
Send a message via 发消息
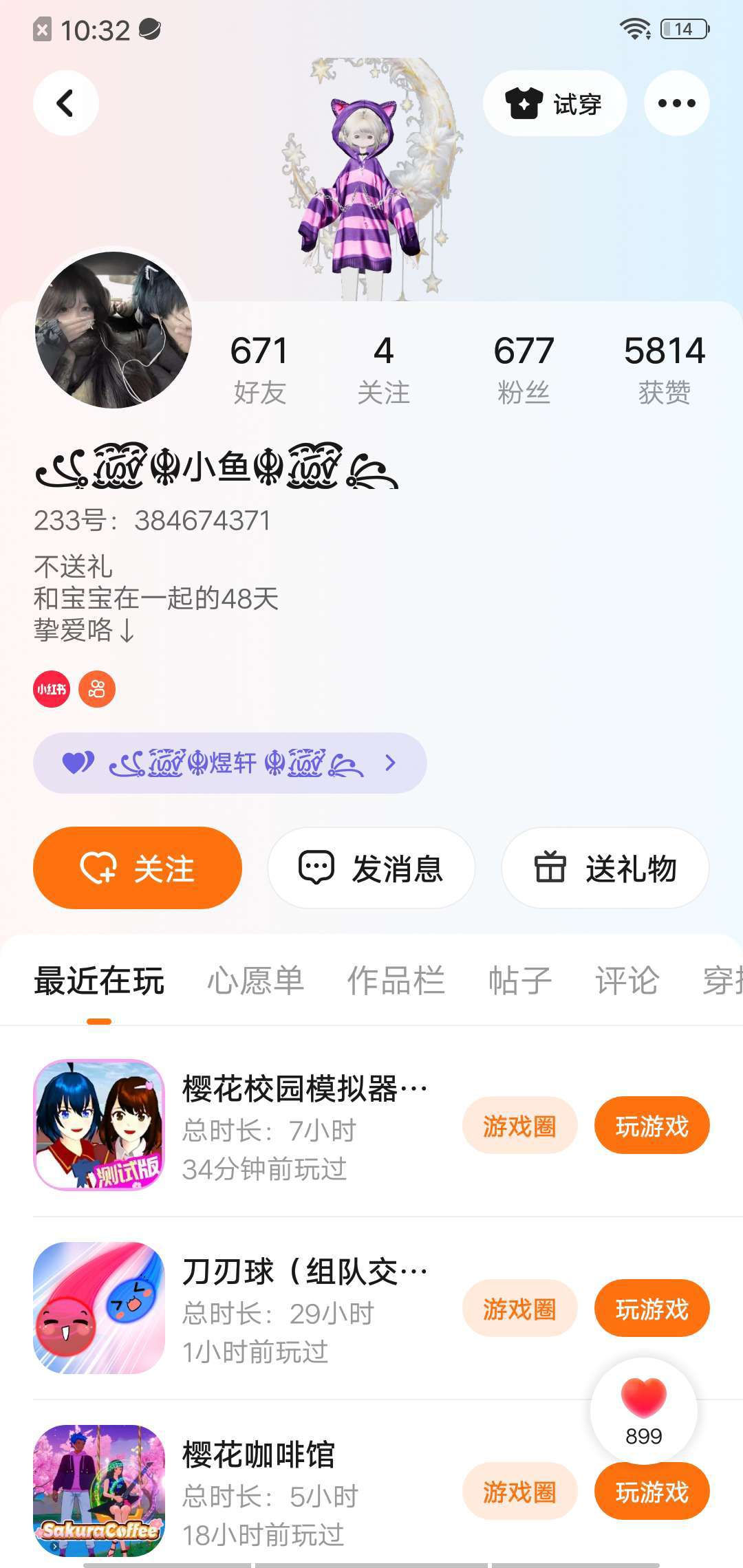[371, 868]
